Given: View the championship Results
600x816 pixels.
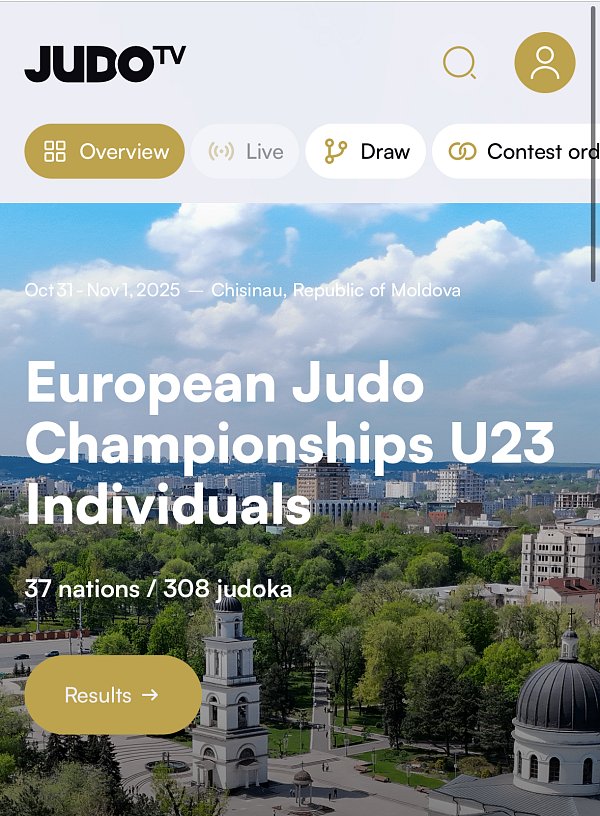Looking at the screenshot, I should point(112,695).
